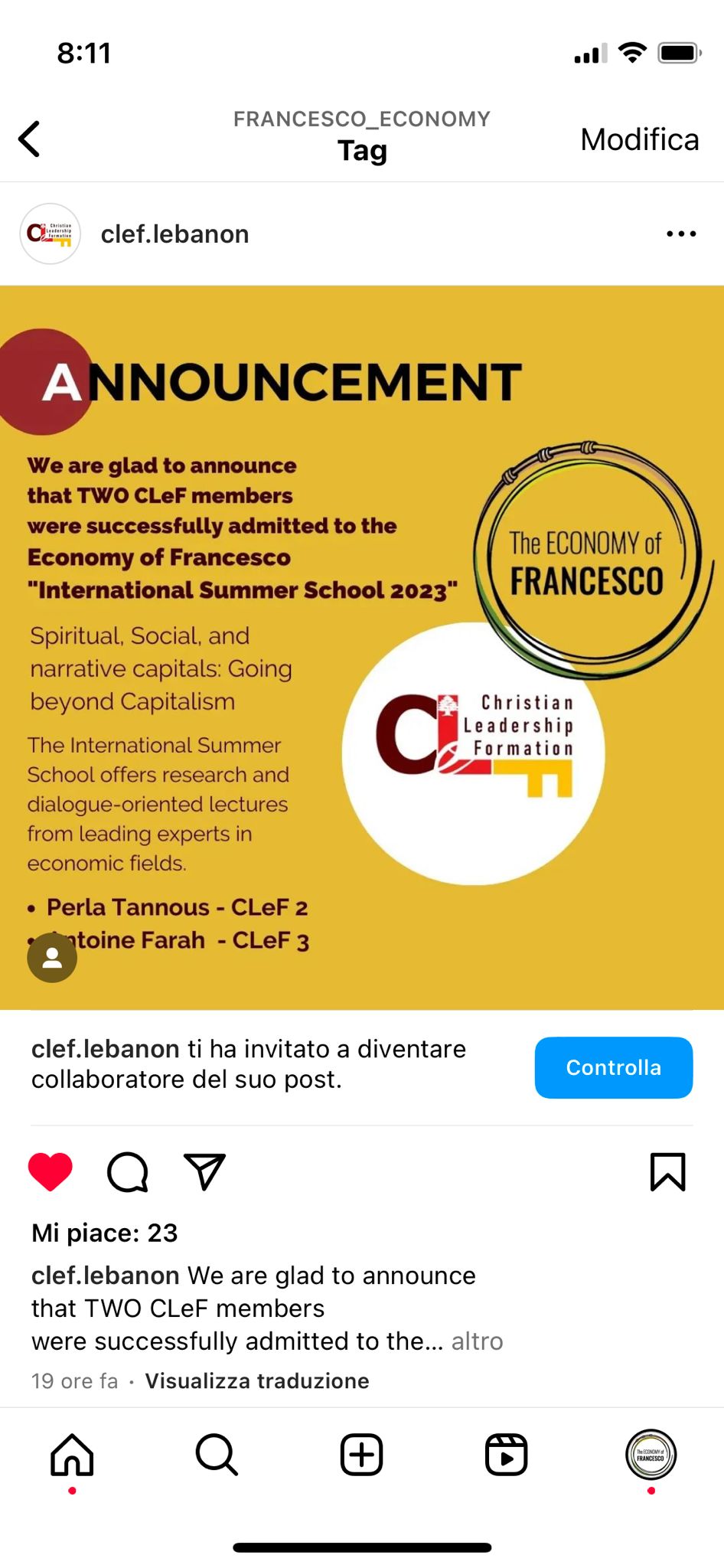Switch to the Home tab
This screenshot has height=1568, width=724.
click(72, 1455)
